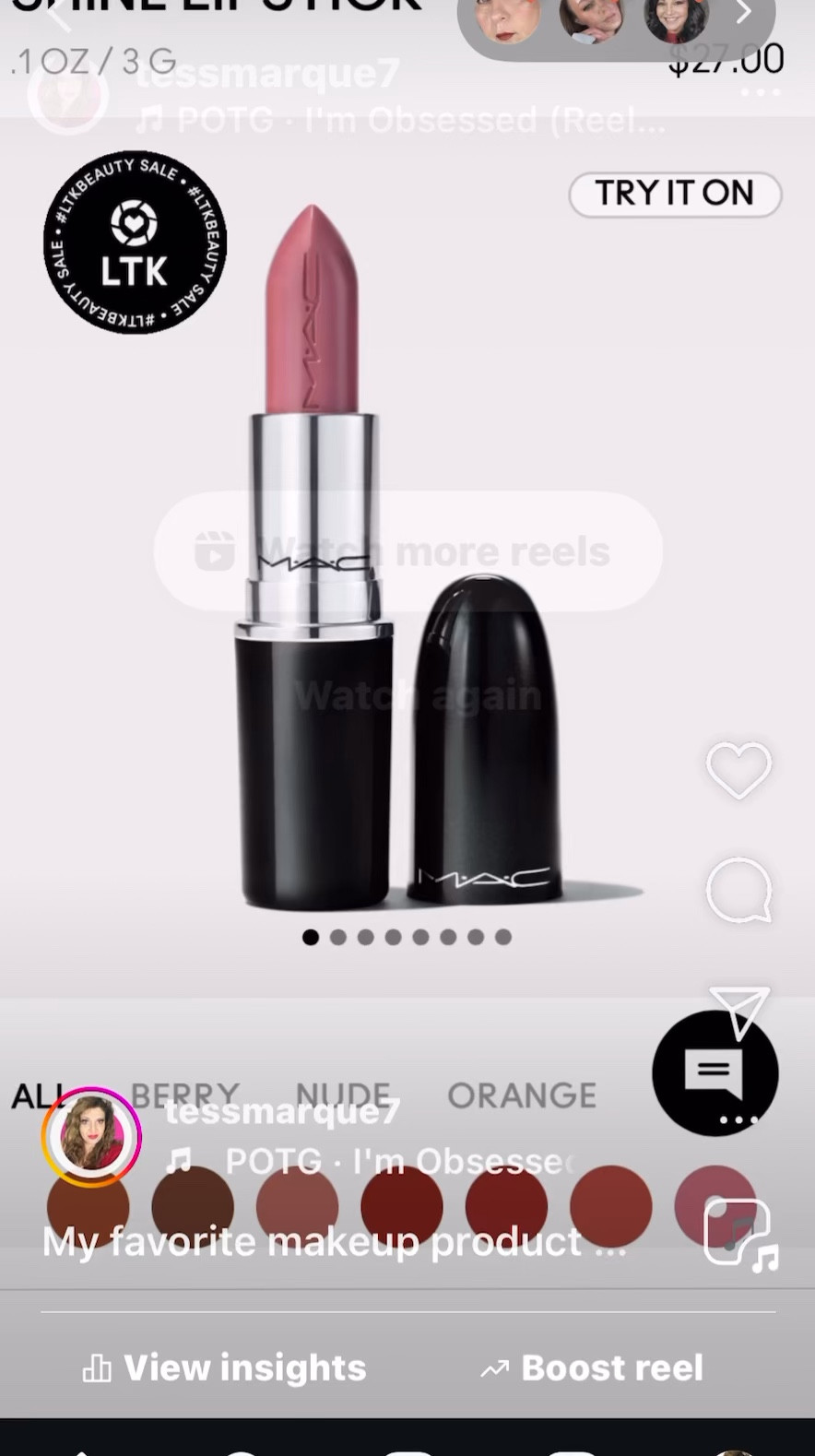
Task: Tap the heart icon to like the reel
Action: pos(738,769)
